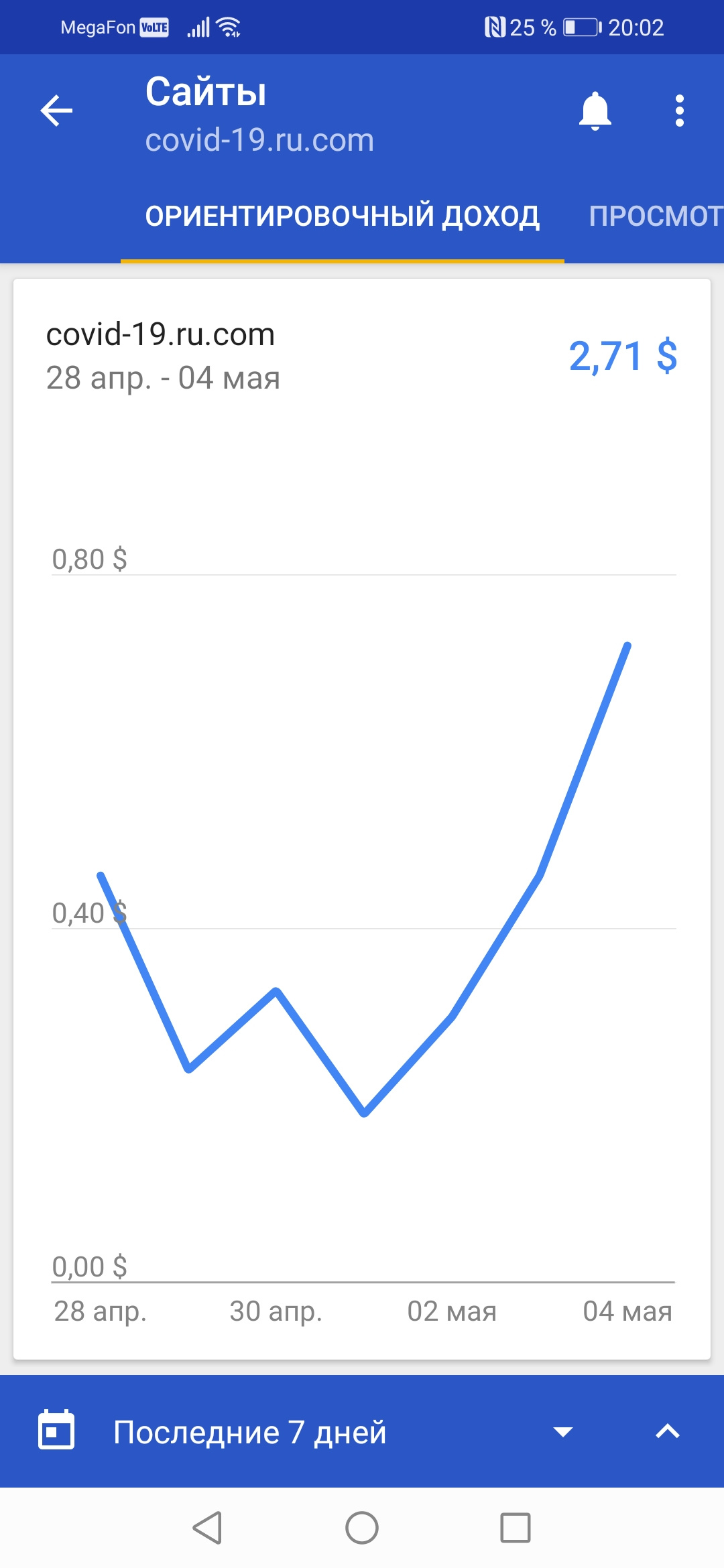Open the Последние 7 дней date dropdown

click(x=335, y=1433)
